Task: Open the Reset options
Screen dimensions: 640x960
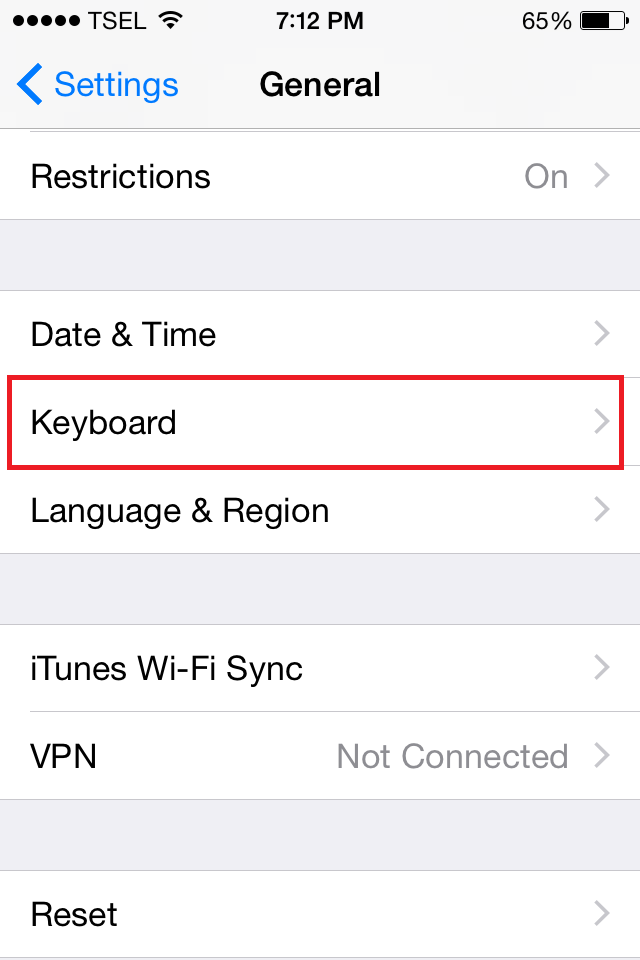Action: pyautogui.click(x=320, y=914)
